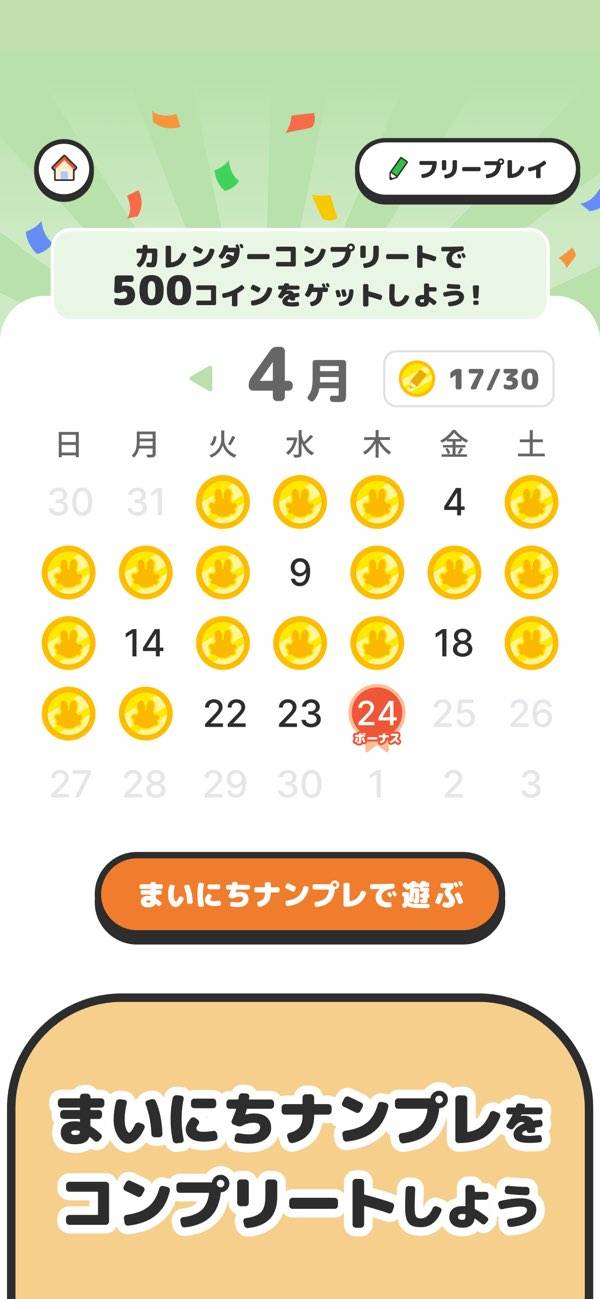Choose April 4 on the calendar
600x1299 pixels.
(454, 502)
